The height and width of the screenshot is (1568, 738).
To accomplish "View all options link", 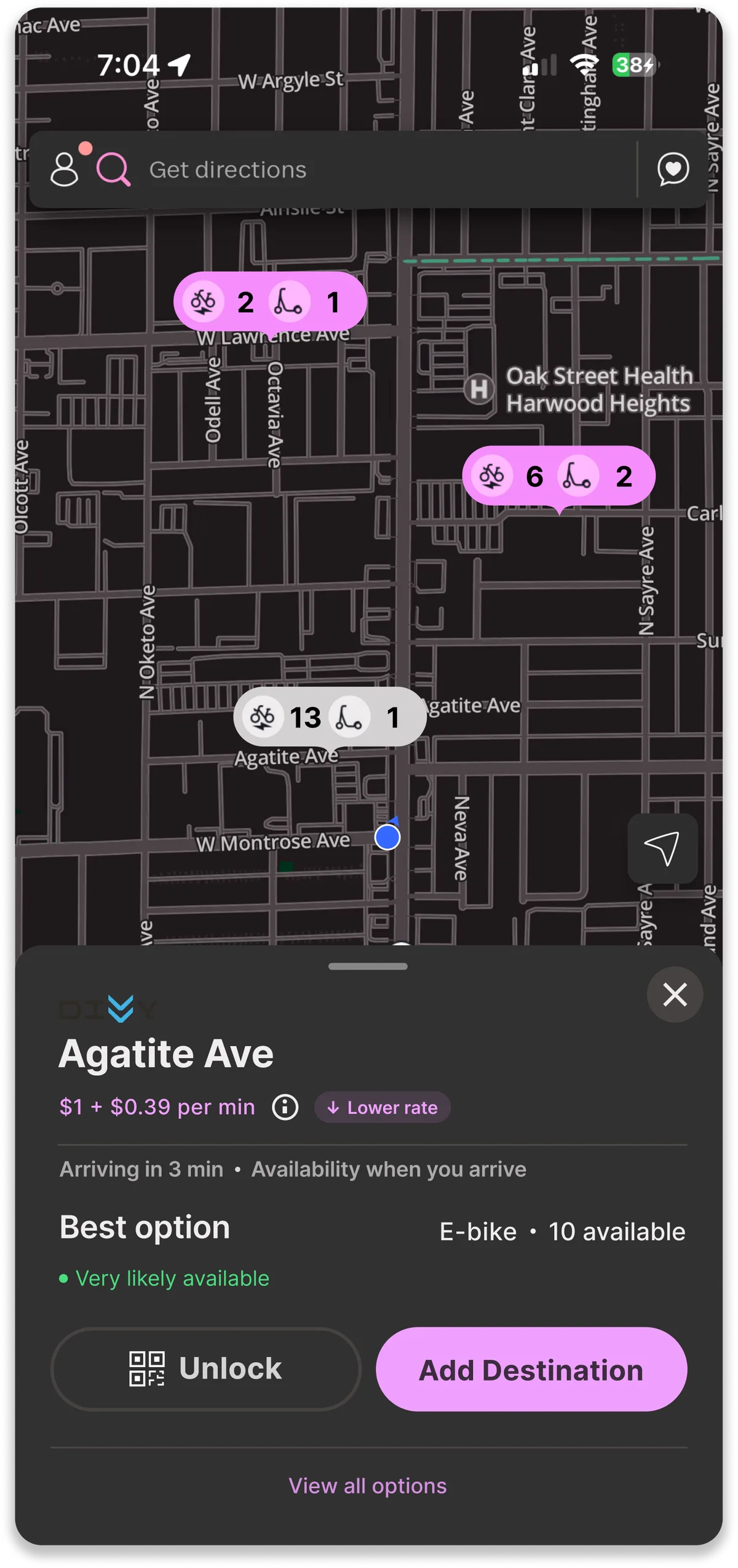I will click(368, 1486).
